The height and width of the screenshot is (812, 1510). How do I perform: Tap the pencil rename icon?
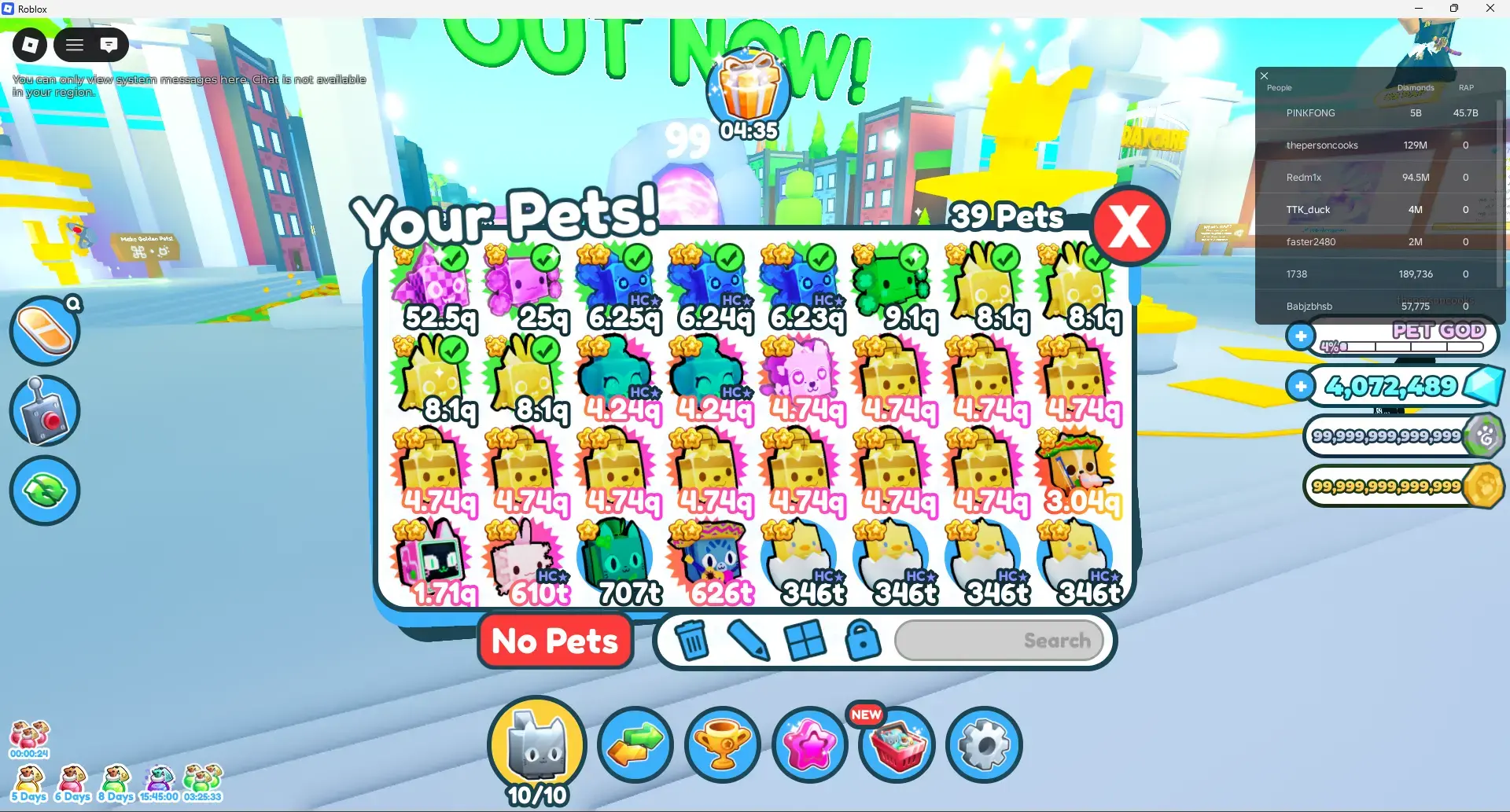point(748,641)
